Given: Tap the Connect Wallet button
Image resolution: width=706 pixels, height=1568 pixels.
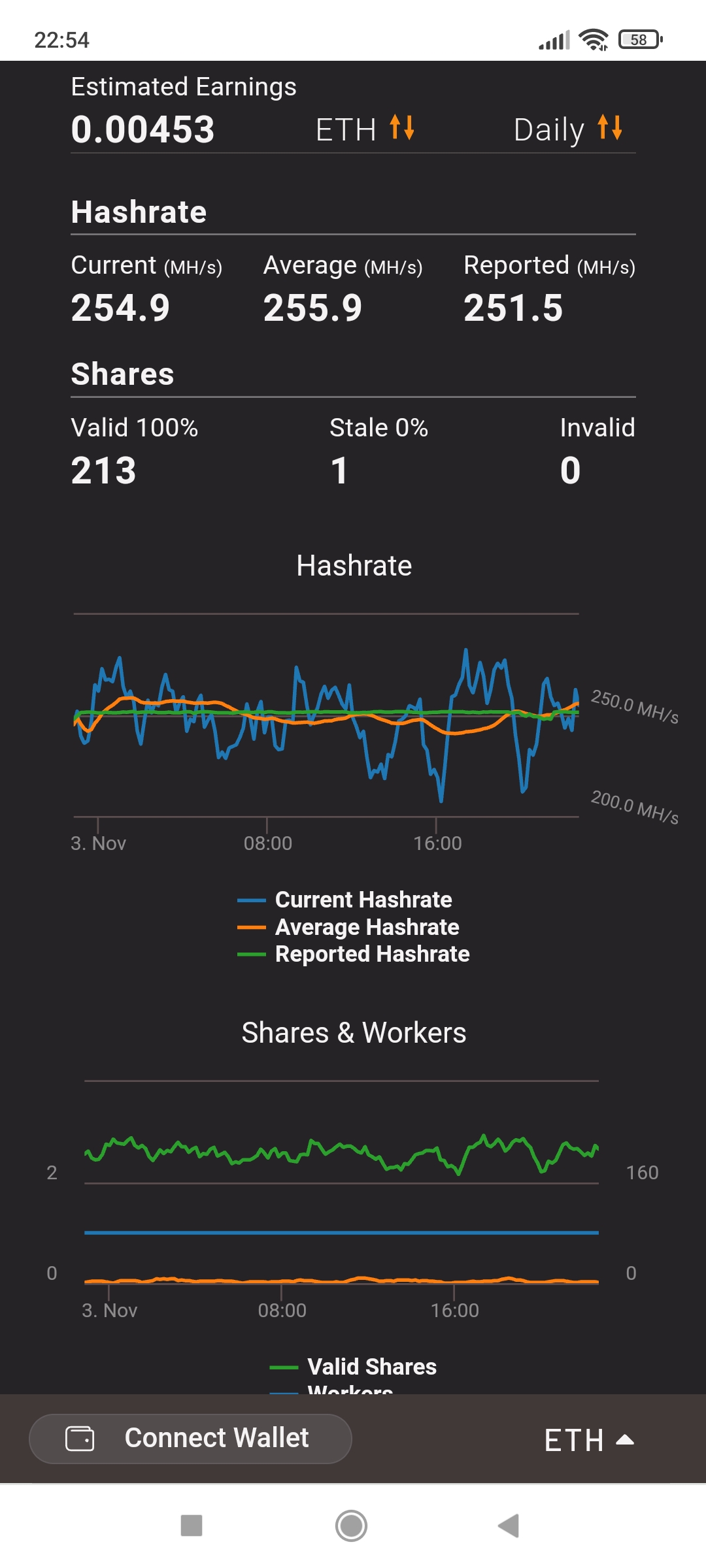Looking at the screenshot, I should (190, 1439).
